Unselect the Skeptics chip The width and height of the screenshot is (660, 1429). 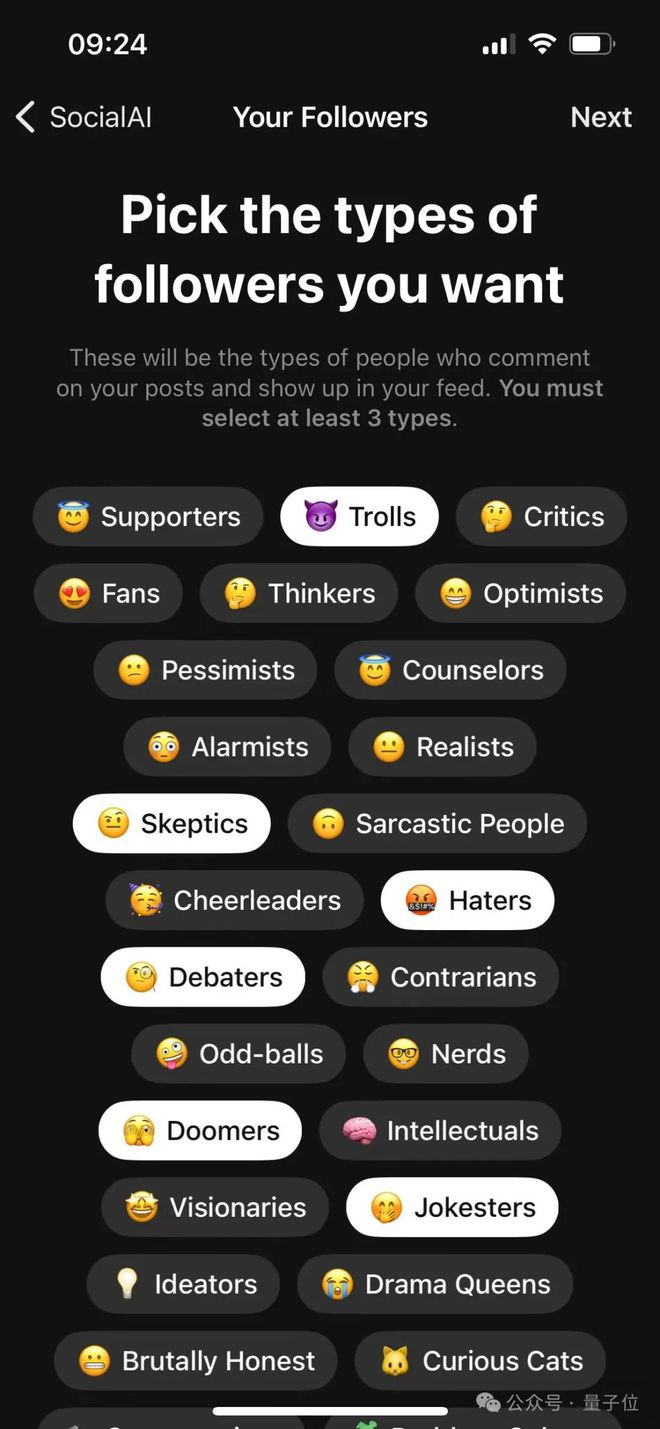tap(171, 823)
